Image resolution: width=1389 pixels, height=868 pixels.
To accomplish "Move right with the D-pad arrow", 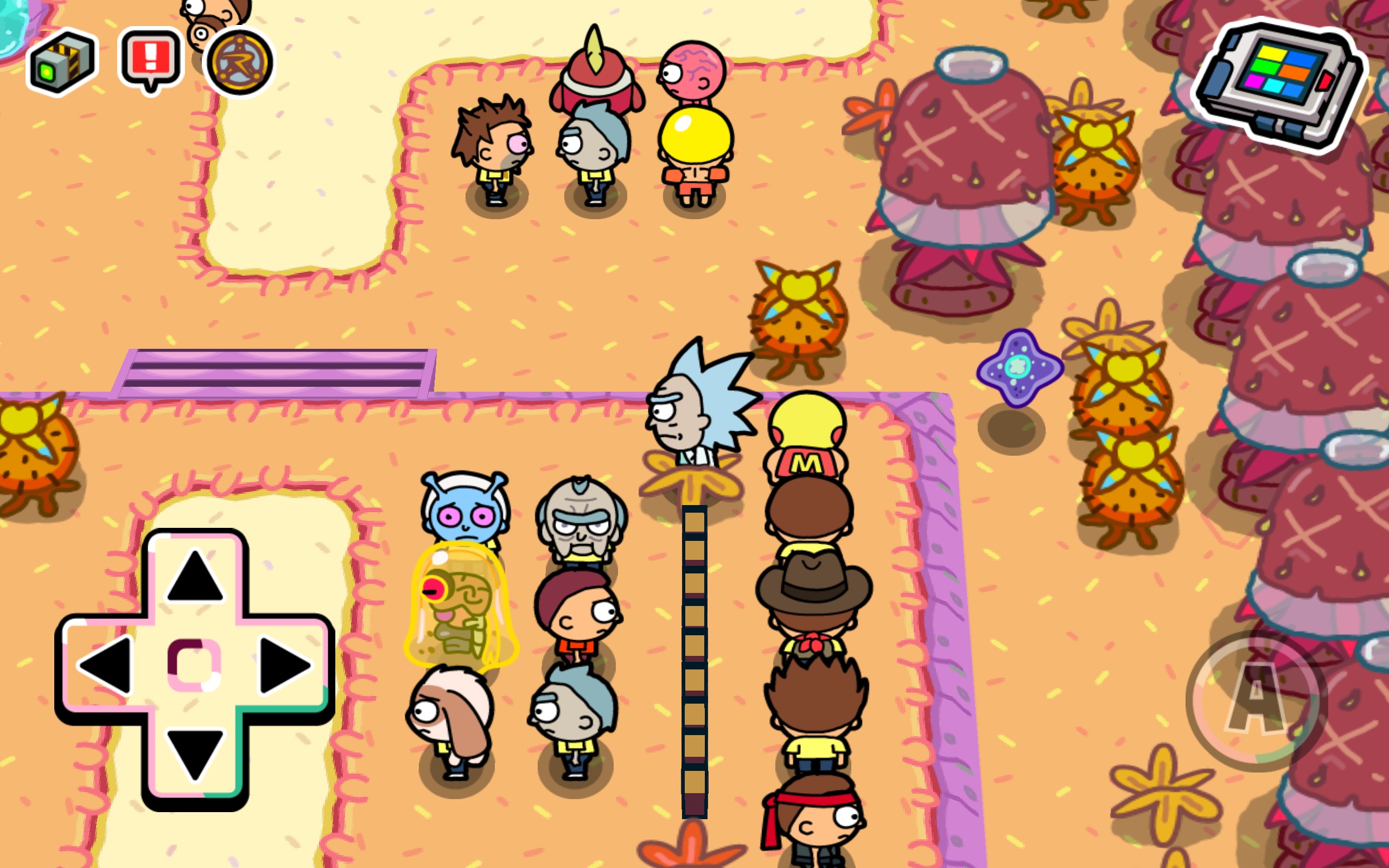I will pos(285,665).
